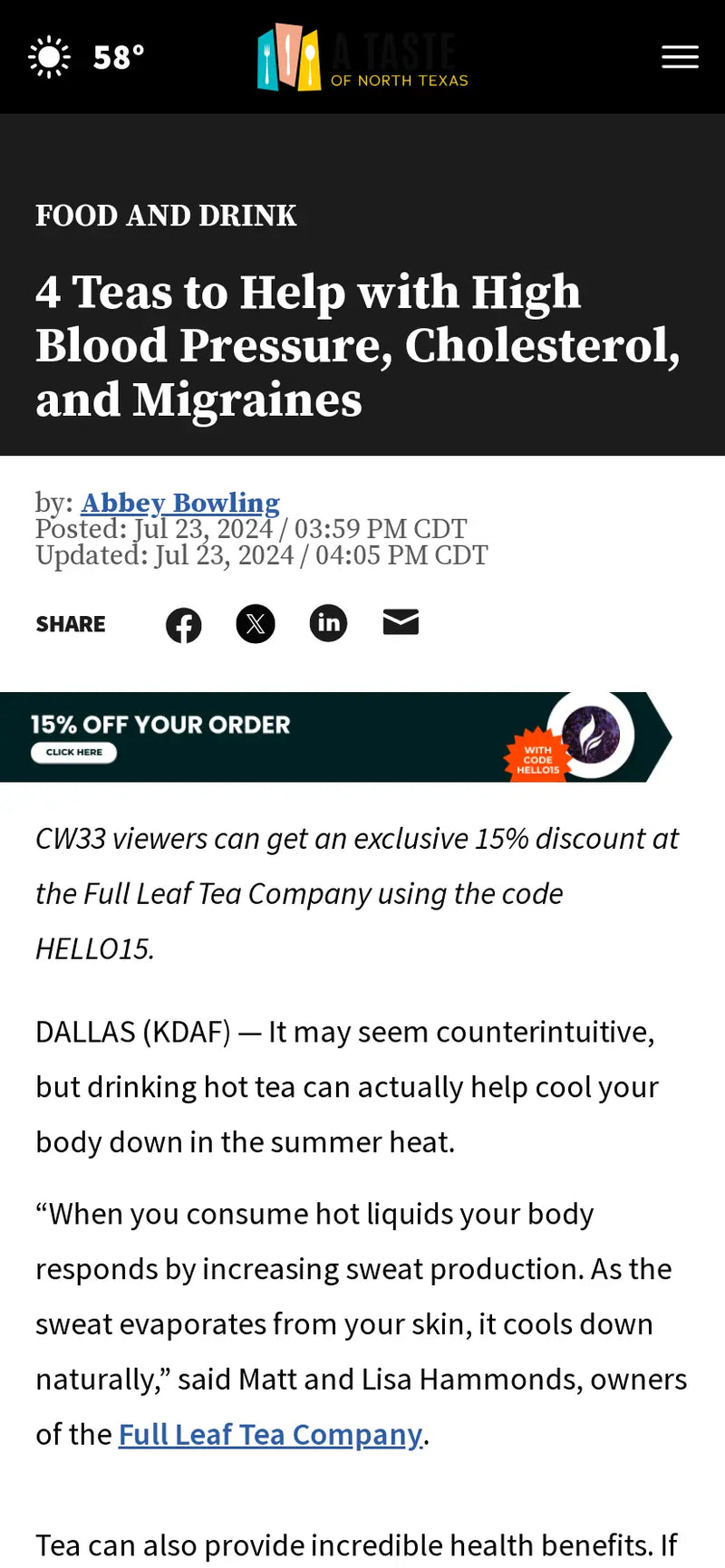The height and width of the screenshot is (1568, 725).
Task: Open author Abbey Bowling's profile
Action: click(180, 503)
